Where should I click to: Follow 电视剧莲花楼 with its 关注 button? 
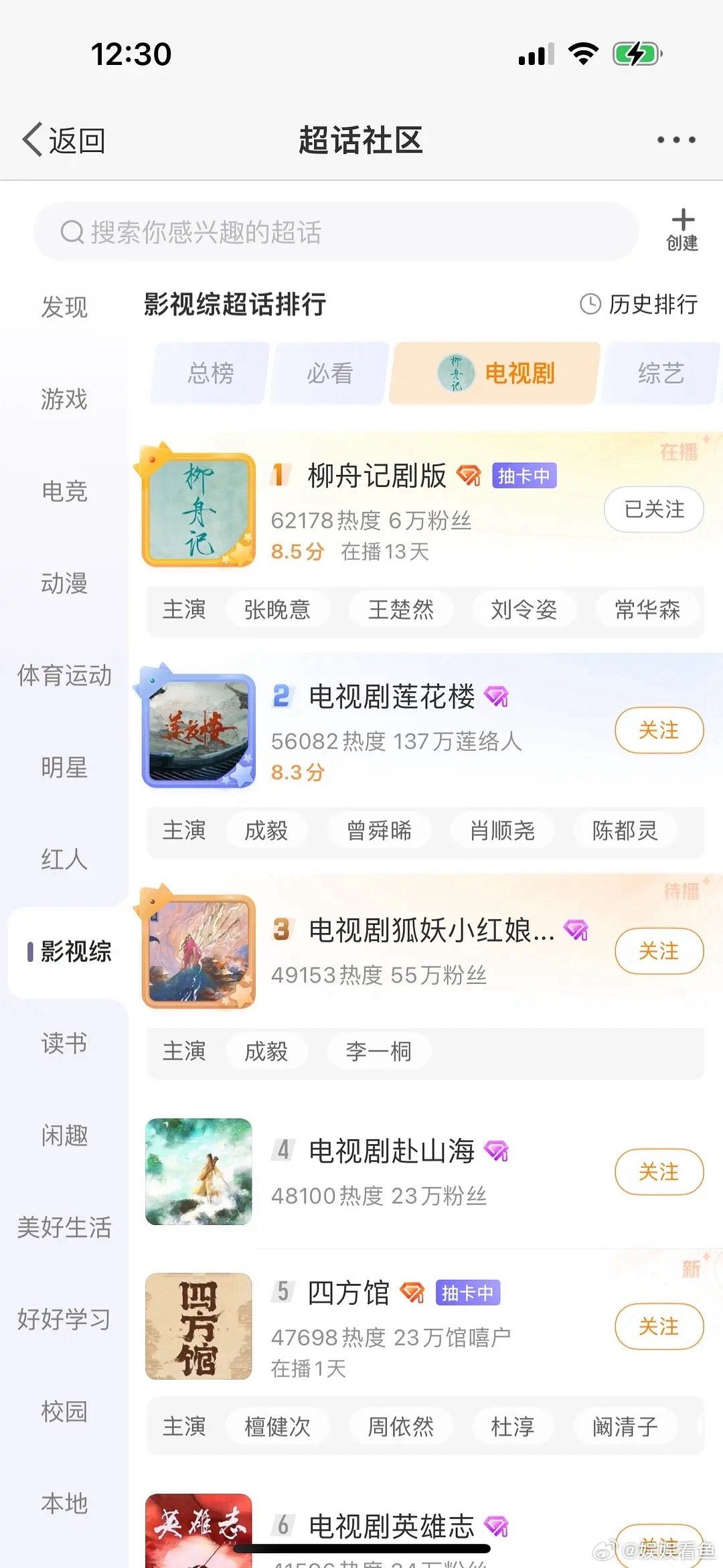pyautogui.click(x=659, y=730)
